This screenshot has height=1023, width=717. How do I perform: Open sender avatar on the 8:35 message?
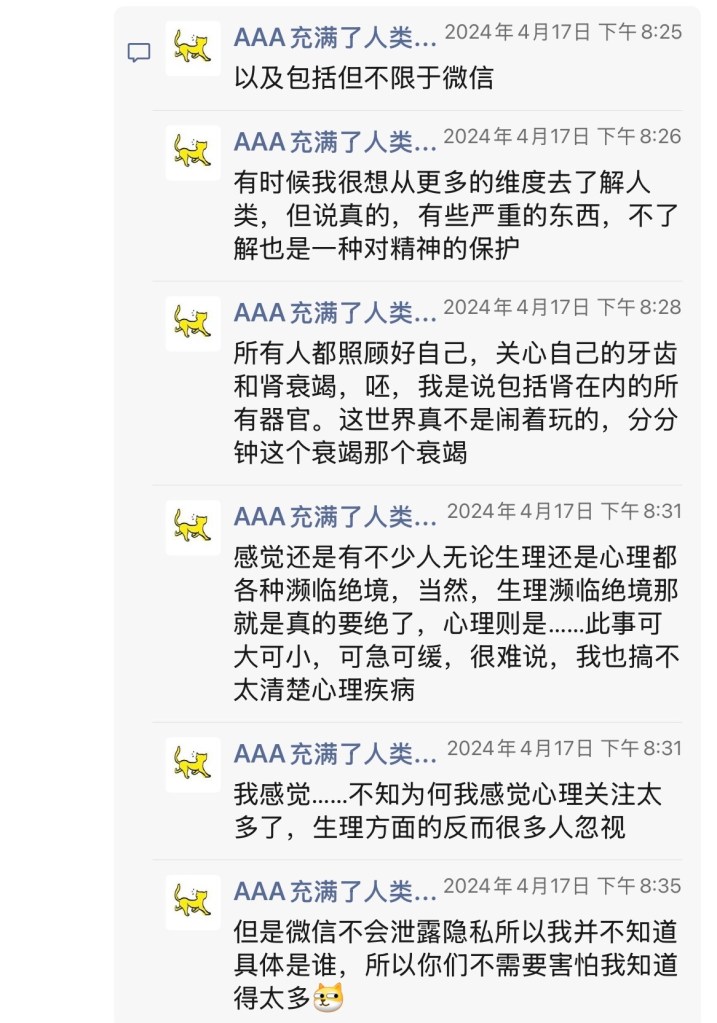point(193,902)
